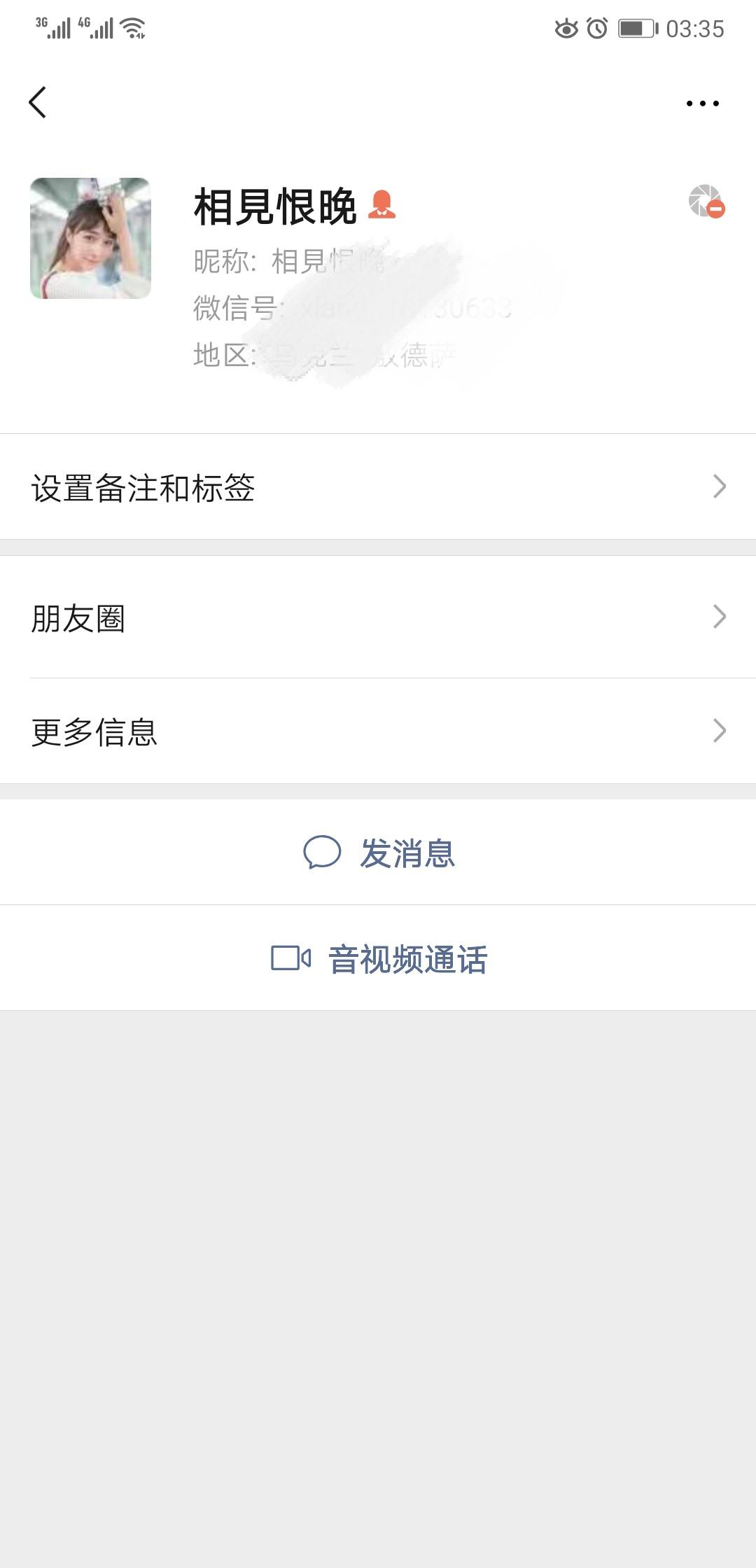Image resolution: width=756 pixels, height=1568 pixels.
Task: Expand 更多信息 with its chevron arrow
Action: click(x=720, y=731)
